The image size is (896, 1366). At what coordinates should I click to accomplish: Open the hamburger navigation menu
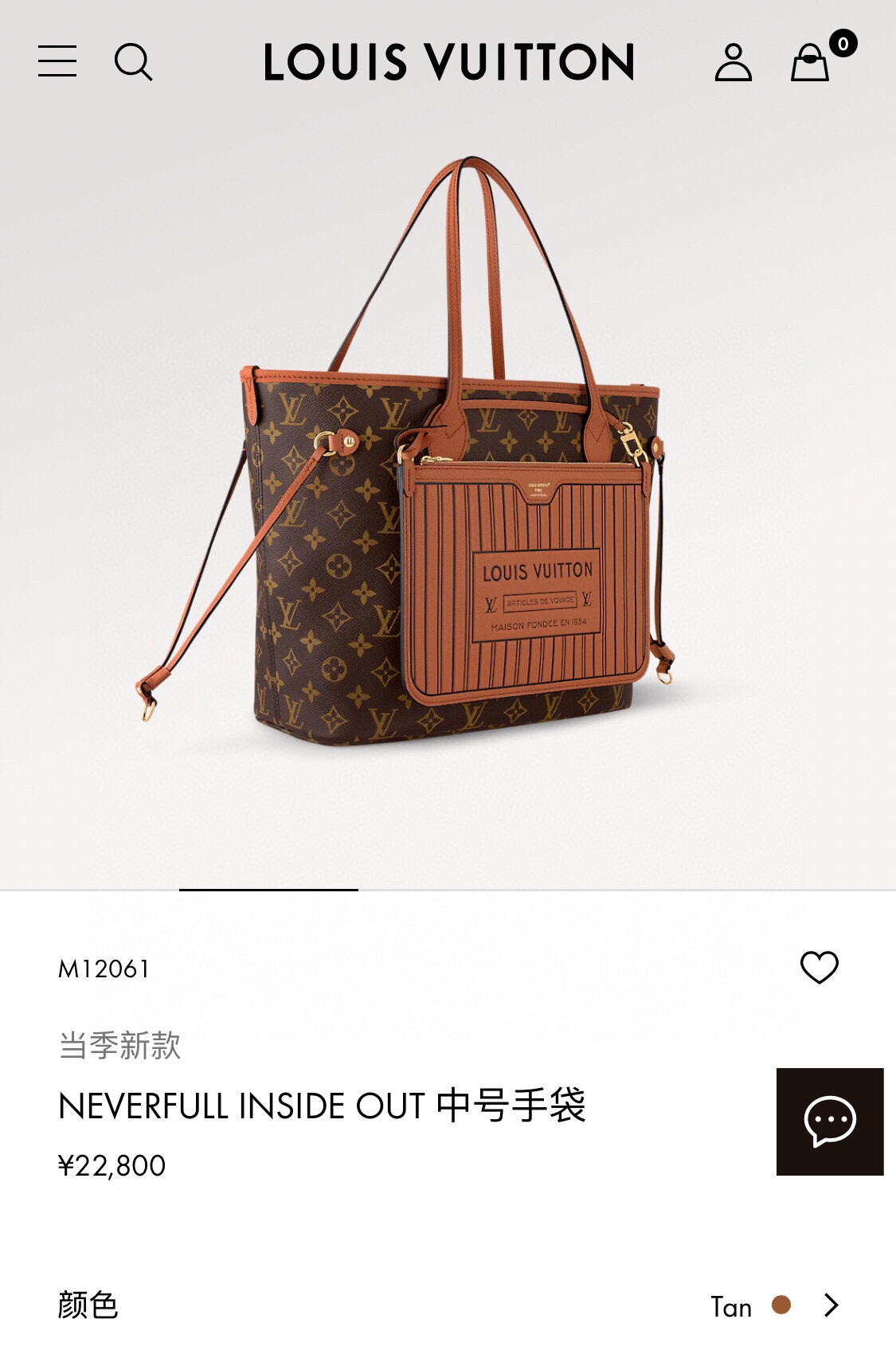(57, 61)
